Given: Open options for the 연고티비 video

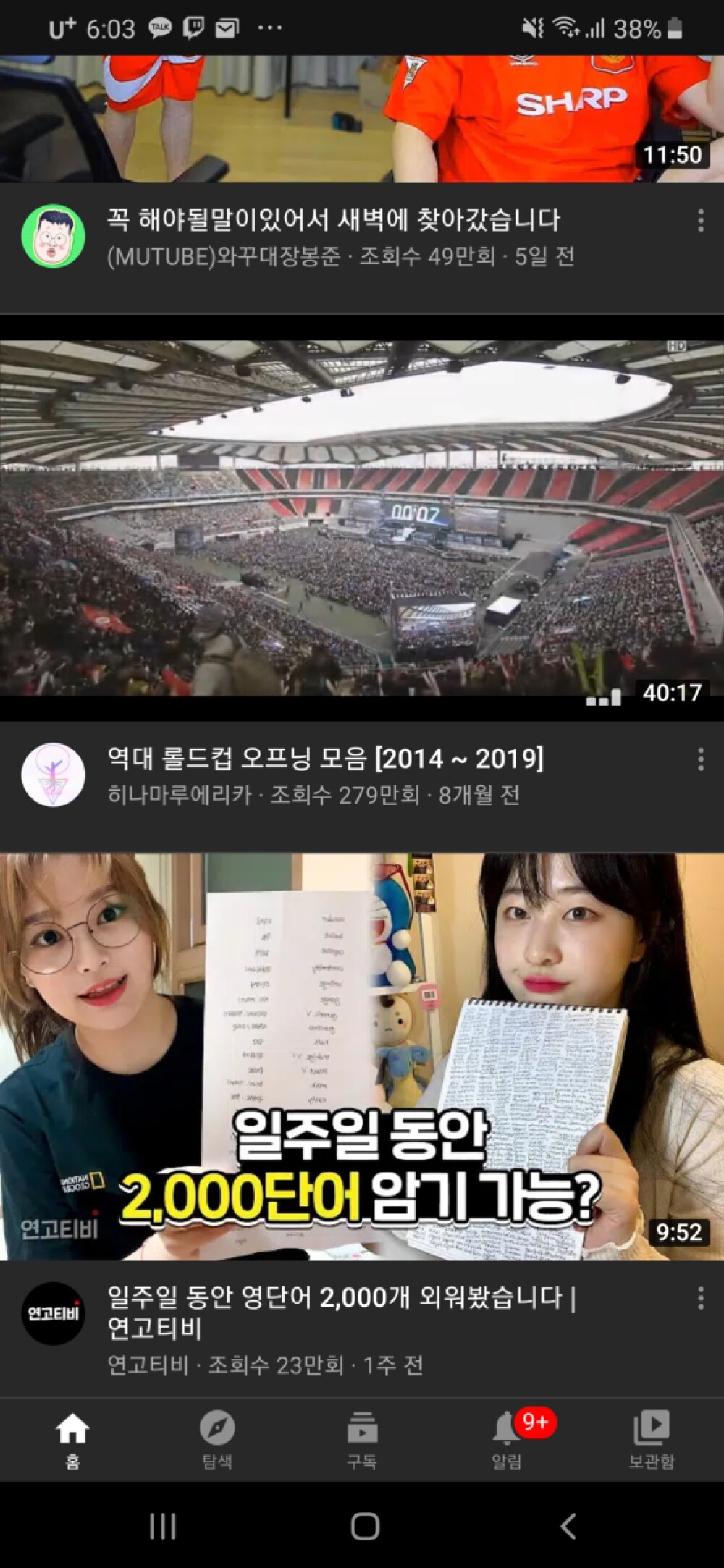Looking at the screenshot, I should point(700,1298).
